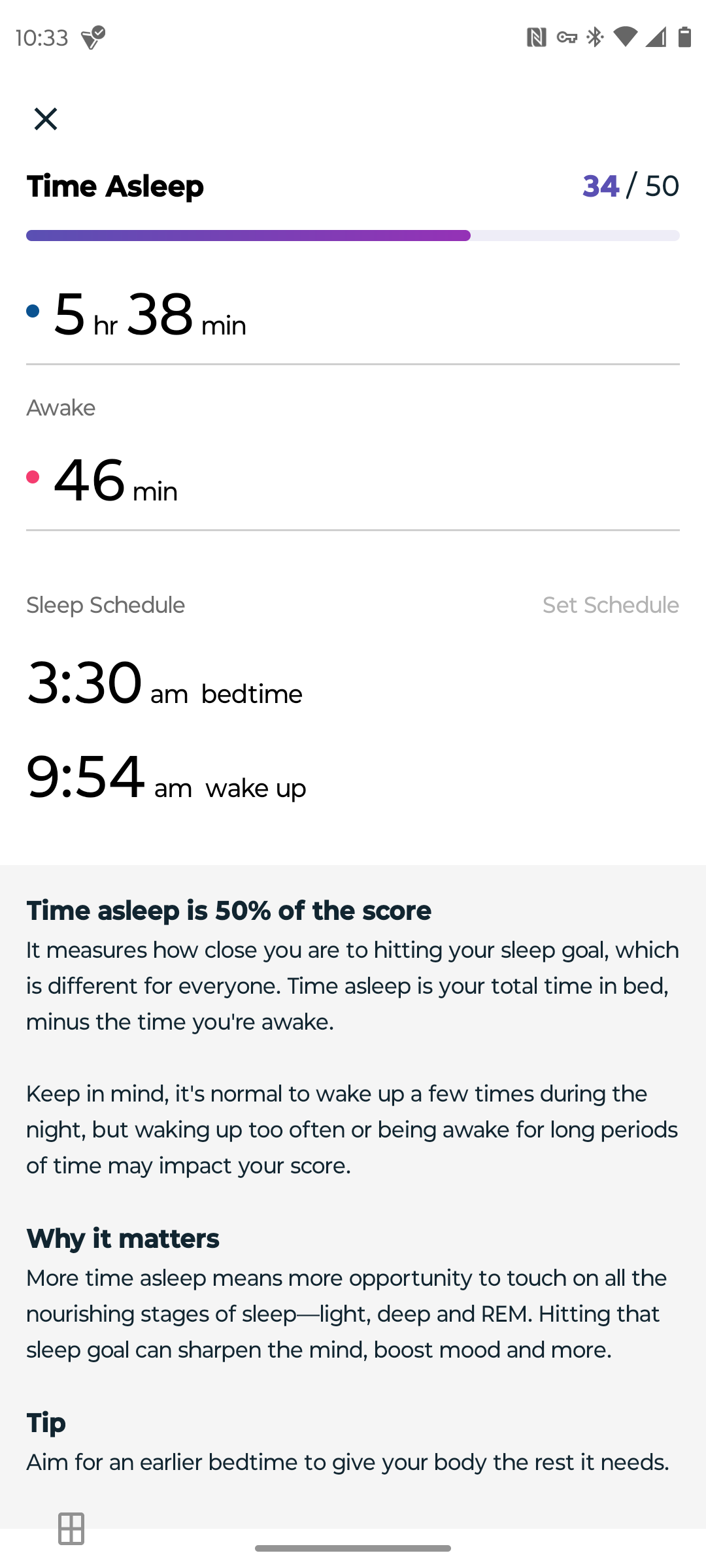Open the Set Schedule link
706x1568 pixels.
point(610,605)
